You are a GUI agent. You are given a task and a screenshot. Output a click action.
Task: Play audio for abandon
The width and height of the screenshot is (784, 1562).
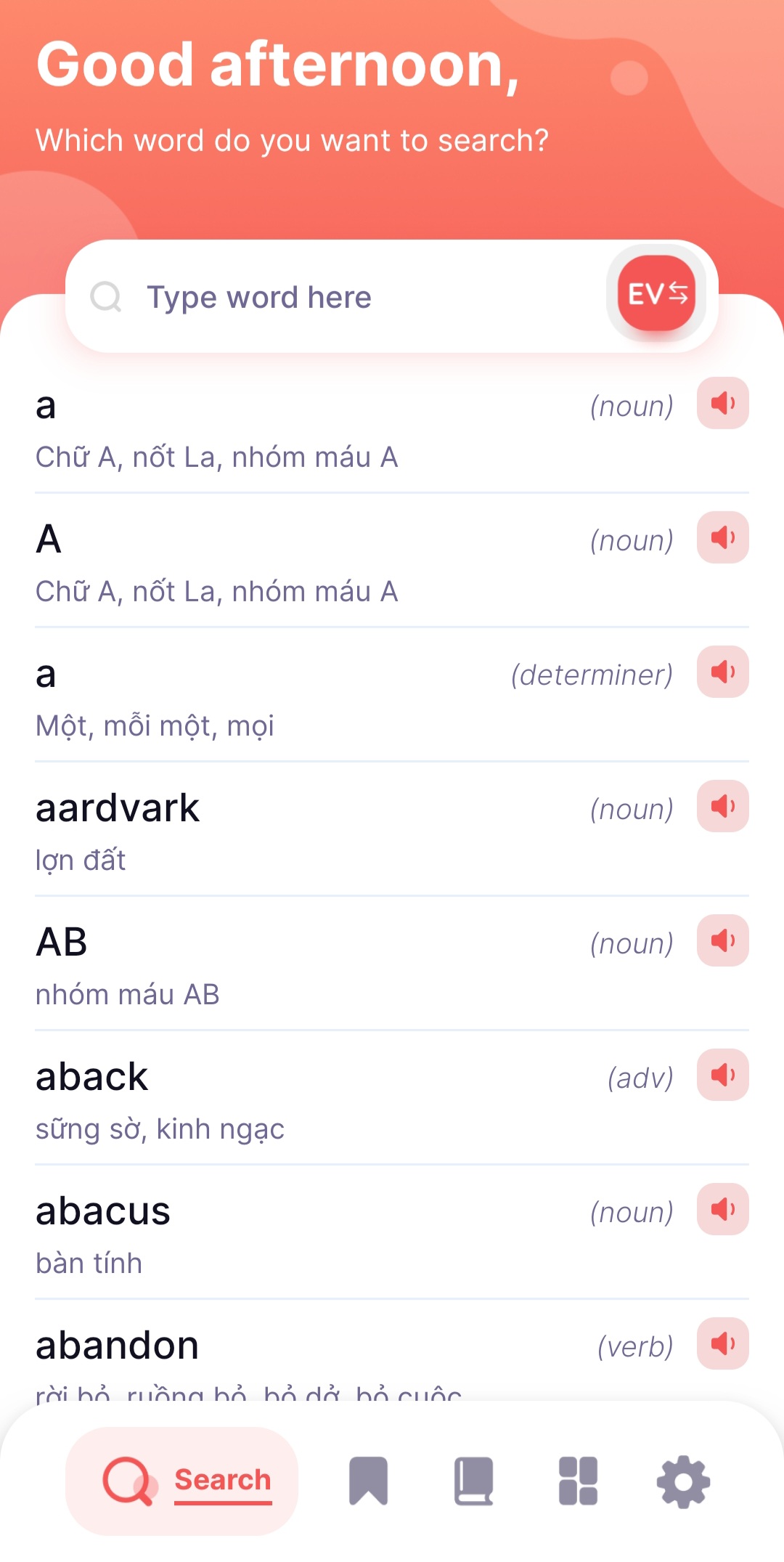[x=722, y=1343]
